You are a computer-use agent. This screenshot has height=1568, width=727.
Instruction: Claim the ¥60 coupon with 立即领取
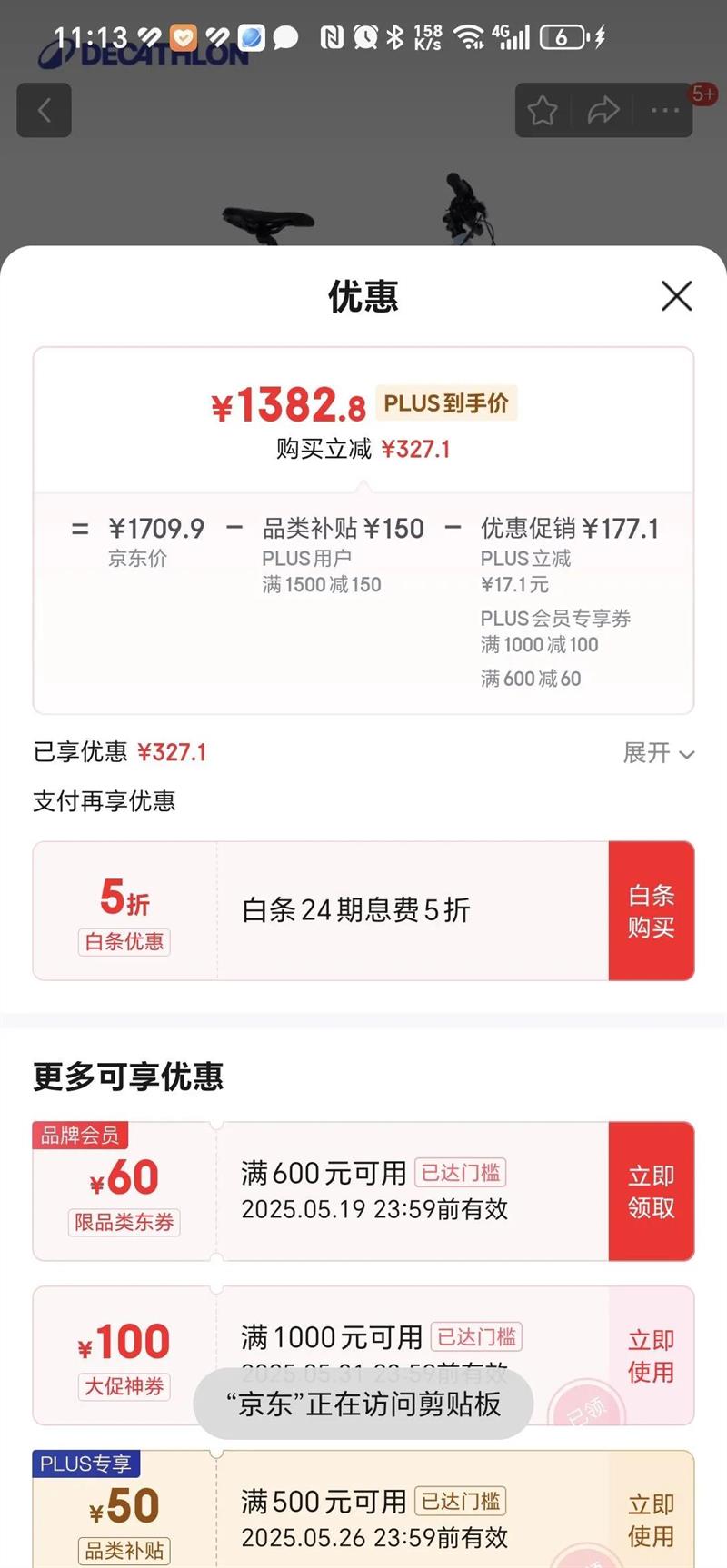coord(651,1192)
